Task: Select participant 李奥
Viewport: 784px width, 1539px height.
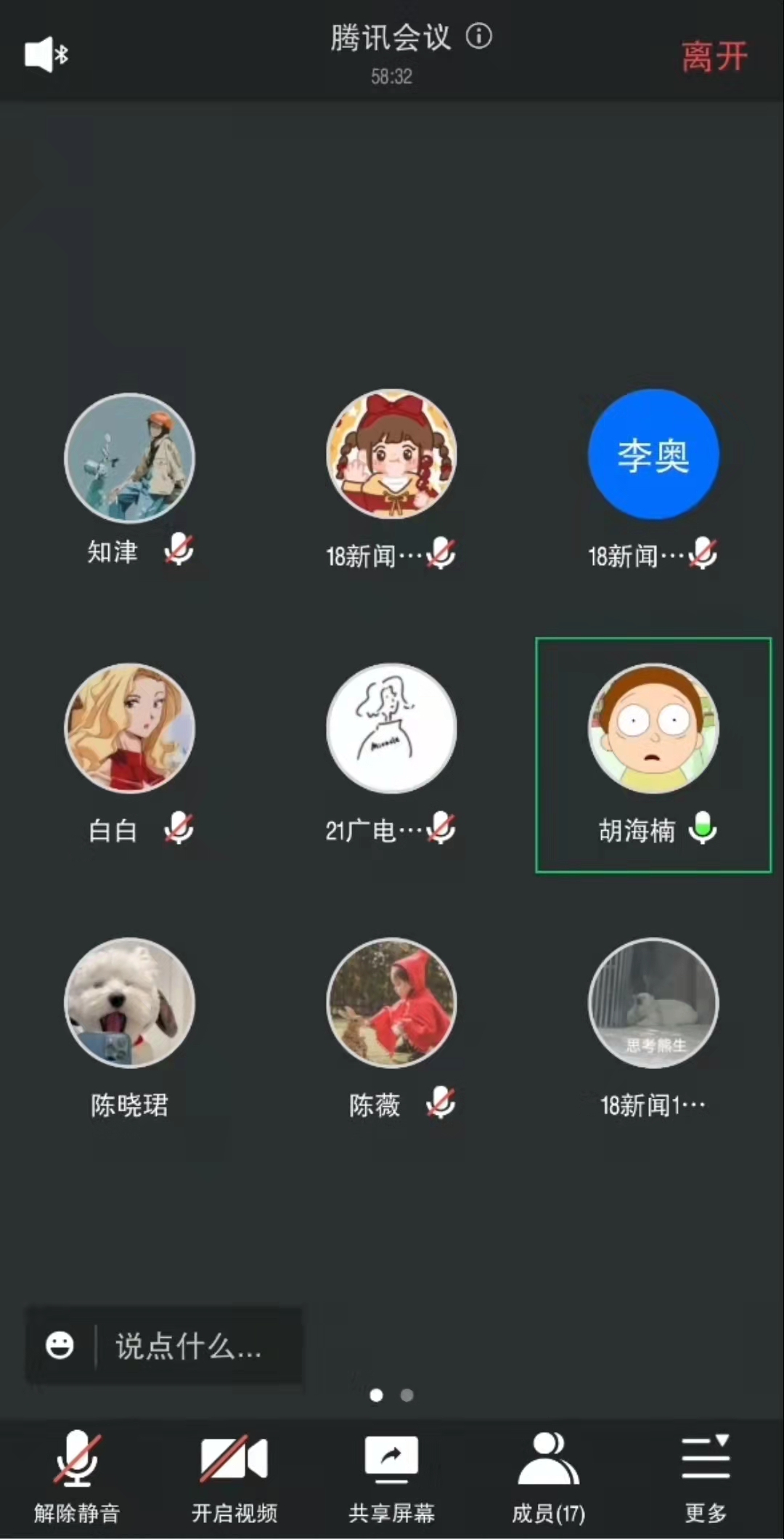Action: (x=653, y=455)
